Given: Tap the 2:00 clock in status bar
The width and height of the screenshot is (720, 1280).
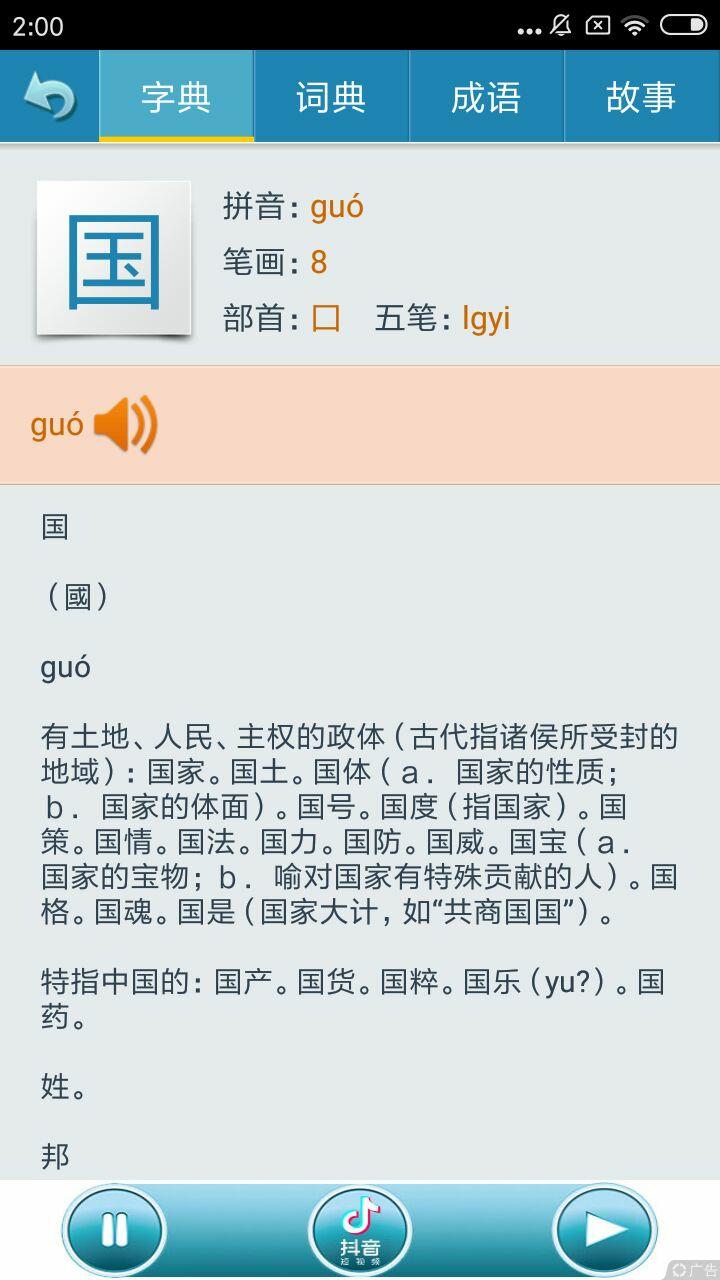Looking at the screenshot, I should click(x=38, y=25).
